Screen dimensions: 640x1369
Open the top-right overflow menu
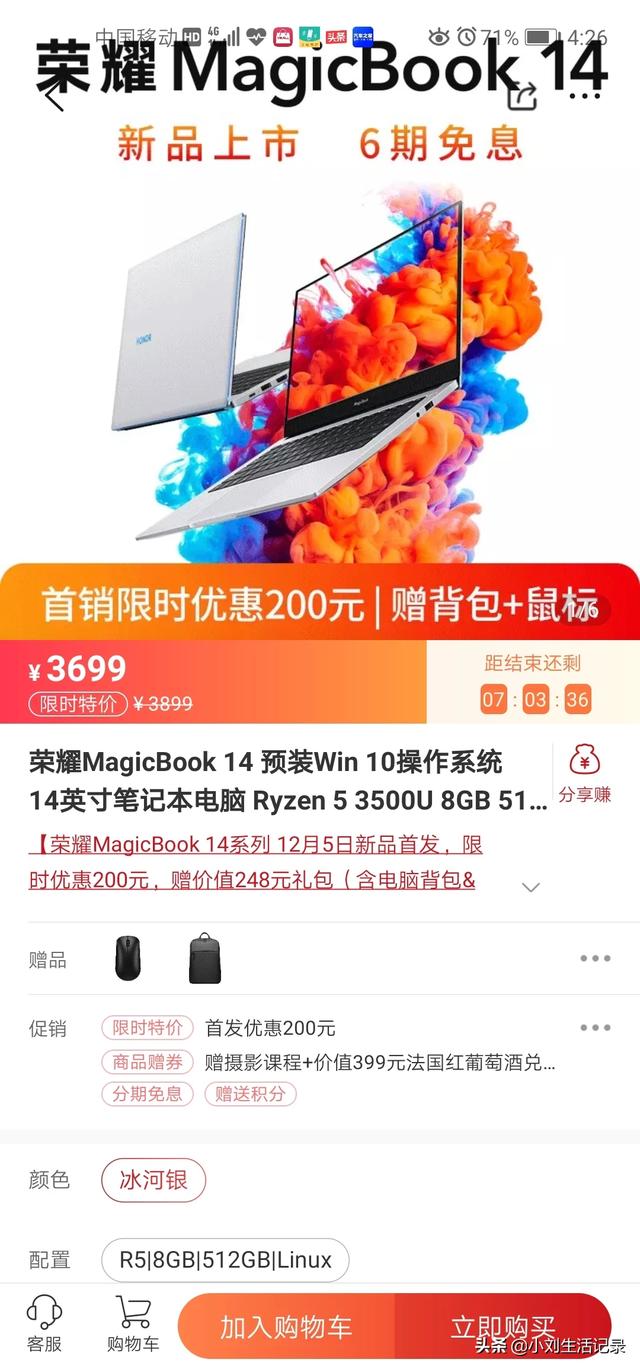click(x=586, y=96)
